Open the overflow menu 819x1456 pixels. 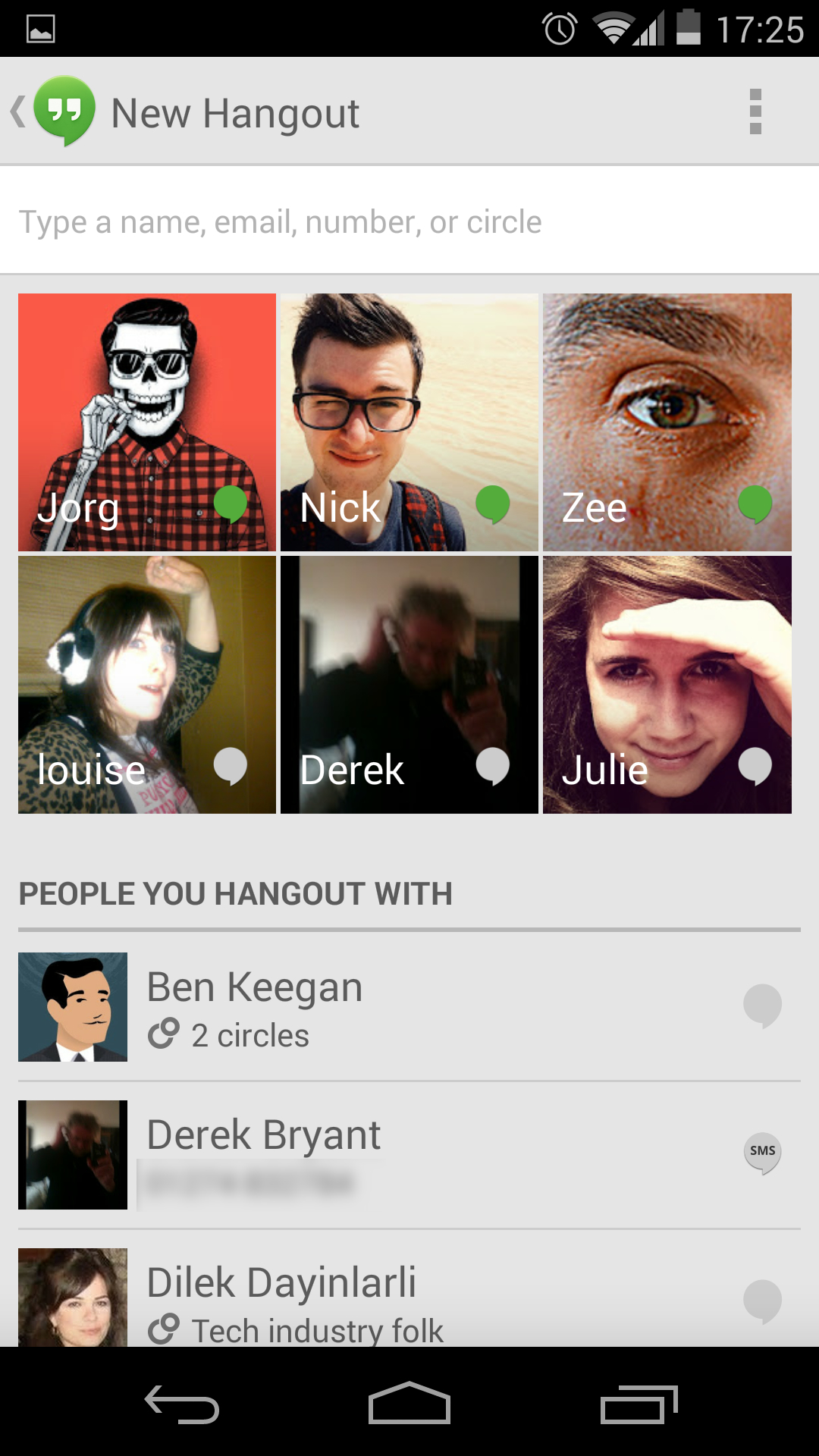755,111
